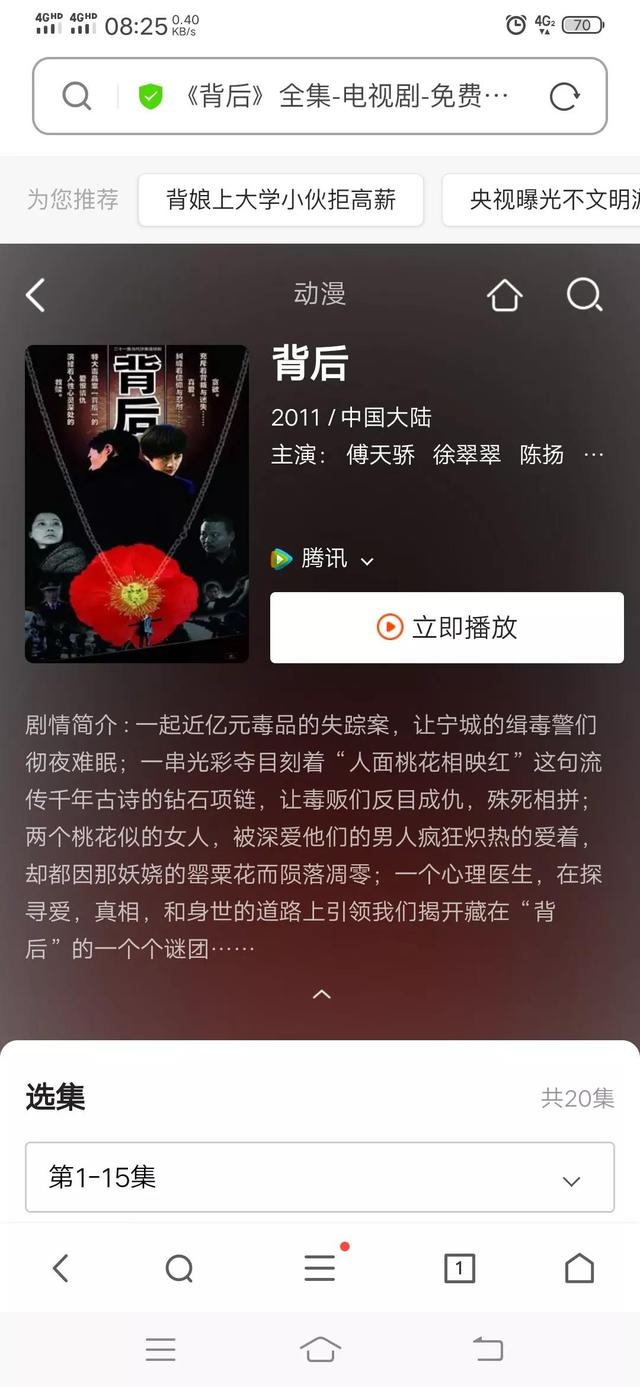
Task: Go back using the page's top arrow
Action: click(35, 295)
